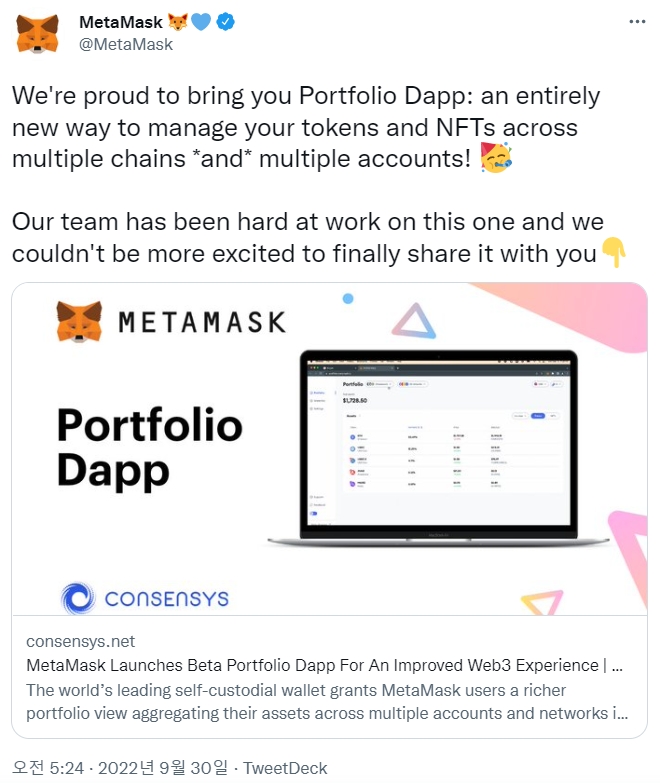This screenshot has height=783, width=660.
Task: Open the @MetaMask handle profile
Action: coord(126,44)
